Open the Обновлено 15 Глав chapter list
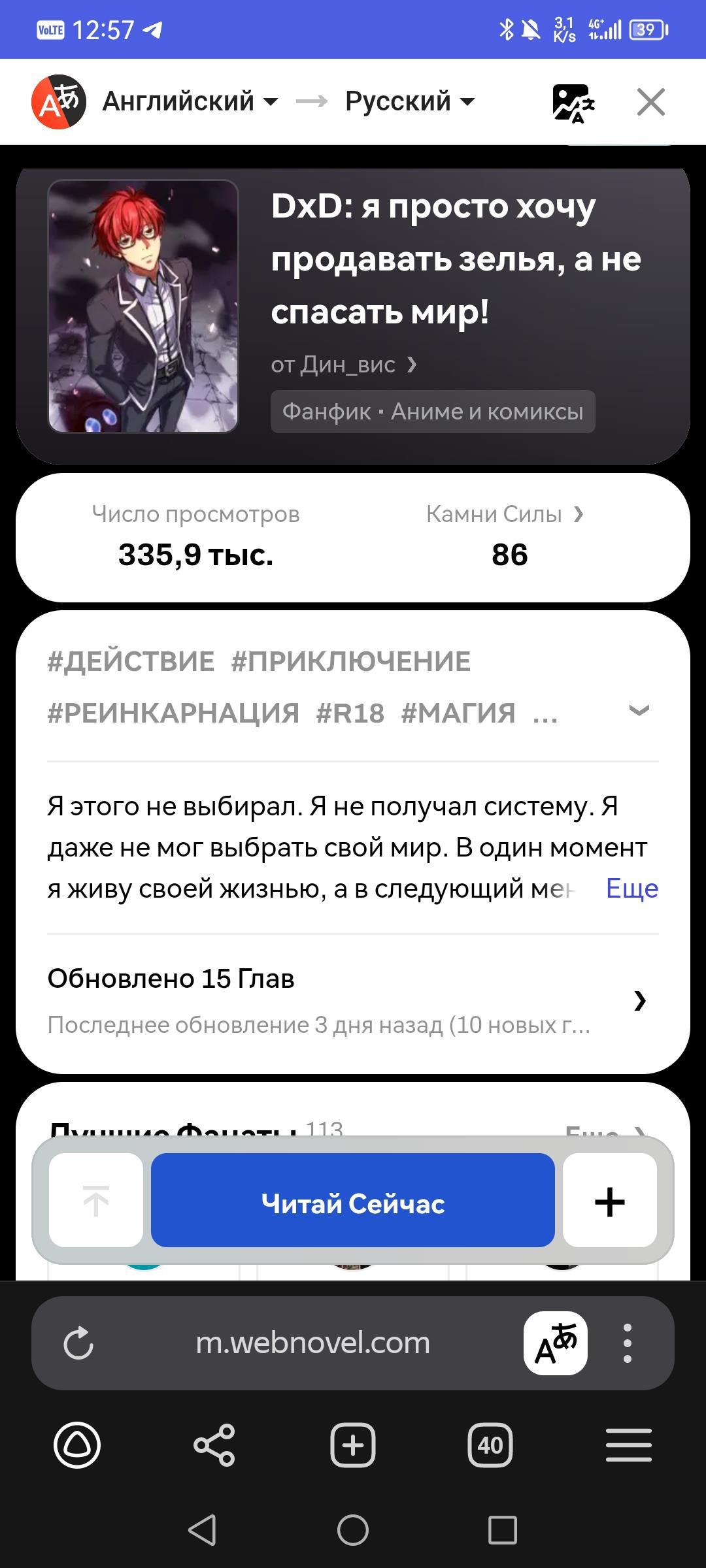The image size is (706, 1568). click(x=353, y=1000)
